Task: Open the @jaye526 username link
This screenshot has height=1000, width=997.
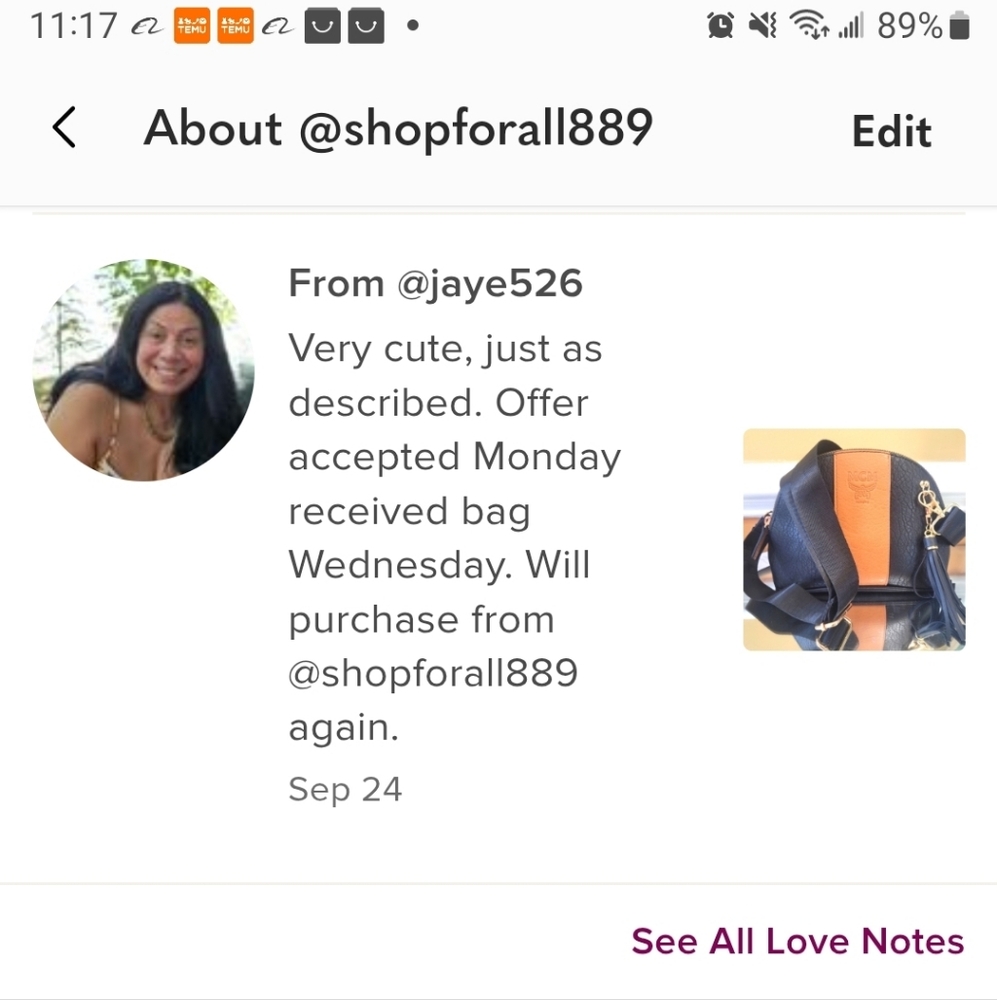Action: pos(490,284)
